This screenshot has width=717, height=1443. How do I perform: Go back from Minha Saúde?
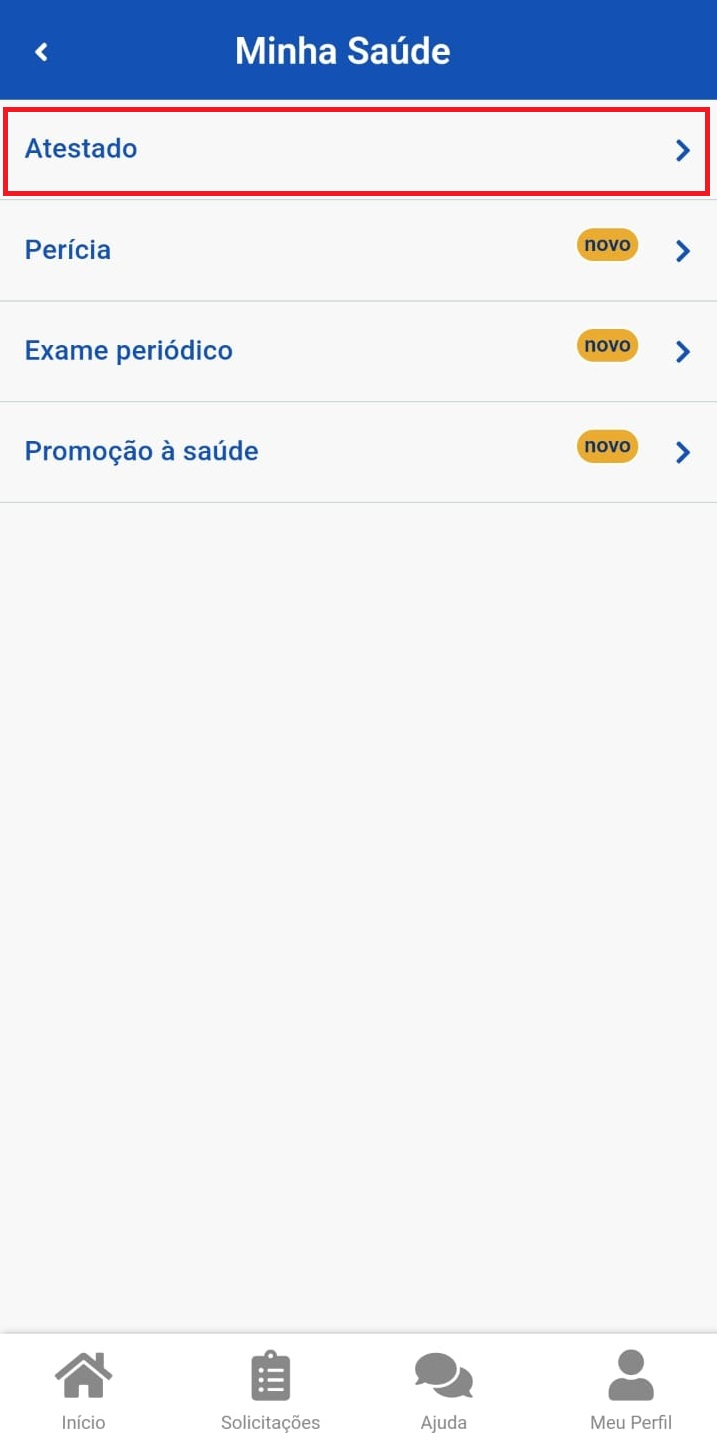click(41, 52)
